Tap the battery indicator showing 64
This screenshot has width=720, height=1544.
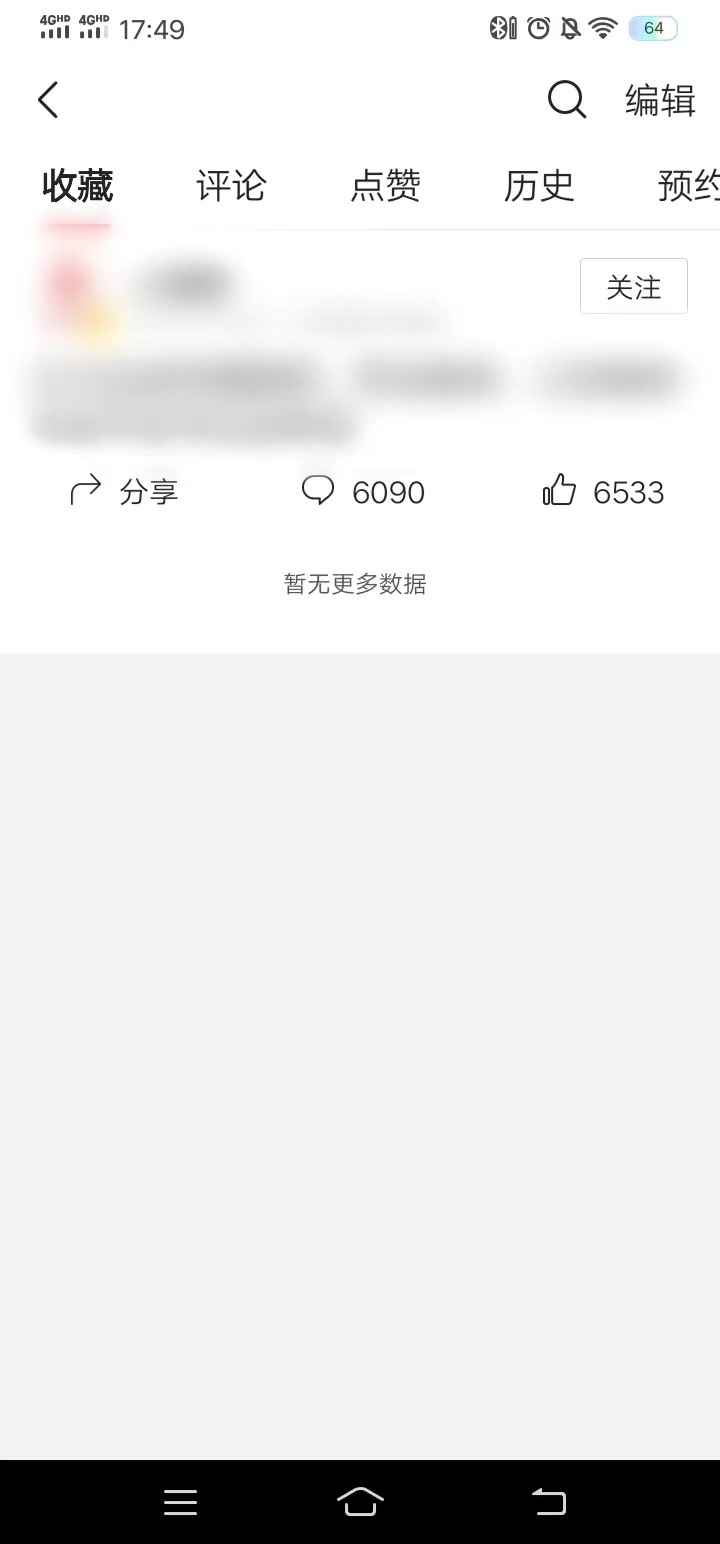653,28
